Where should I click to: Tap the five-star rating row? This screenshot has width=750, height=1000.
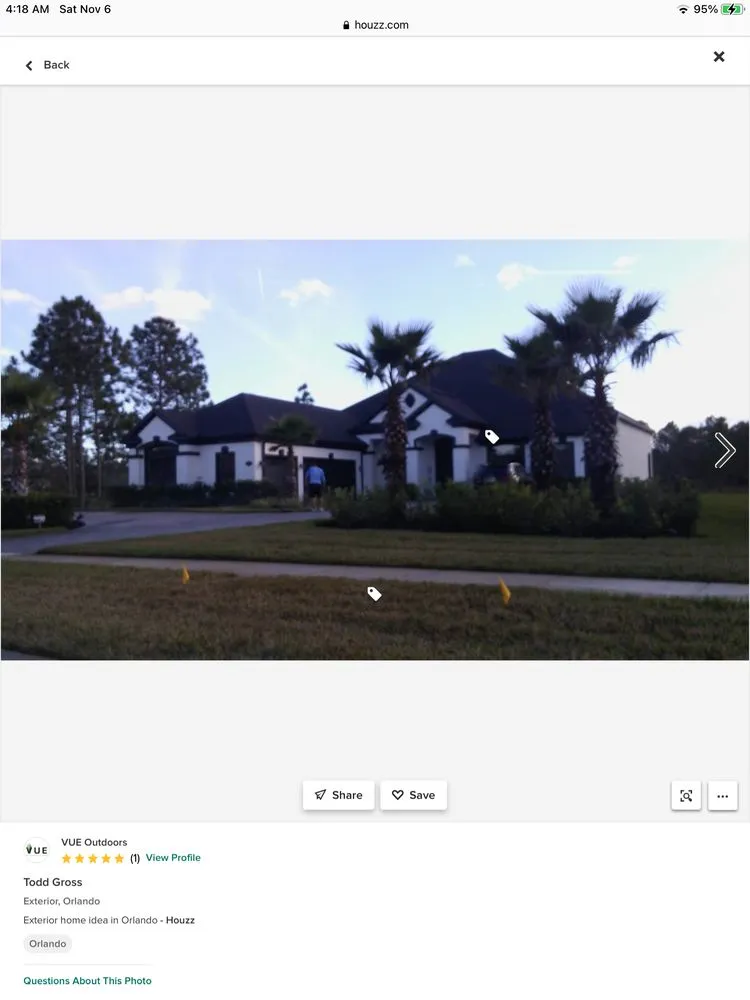click(x=93, y=857)
